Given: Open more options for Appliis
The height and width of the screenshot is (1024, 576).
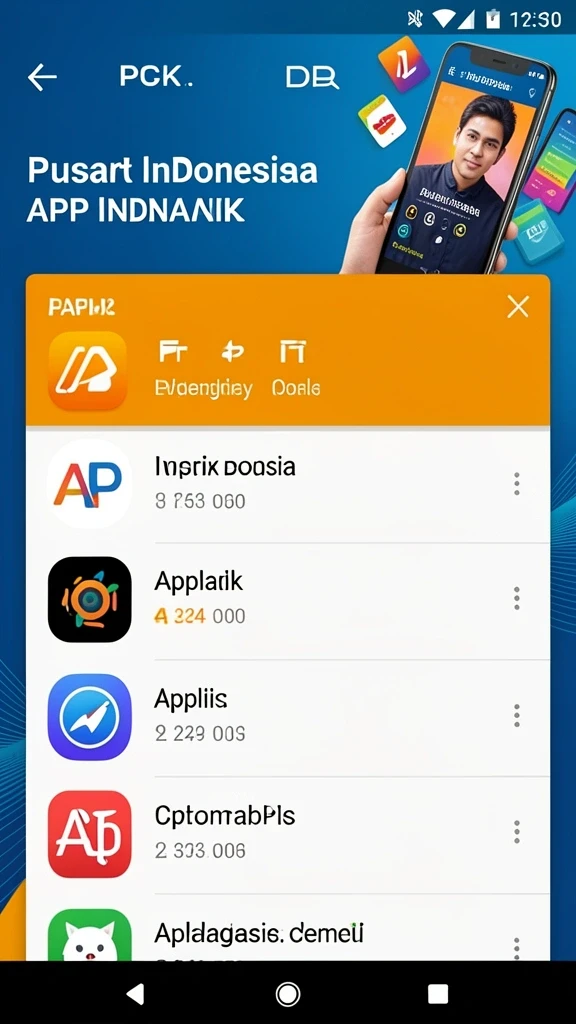Looking at the screenshot, I should [x=517, y=716].
